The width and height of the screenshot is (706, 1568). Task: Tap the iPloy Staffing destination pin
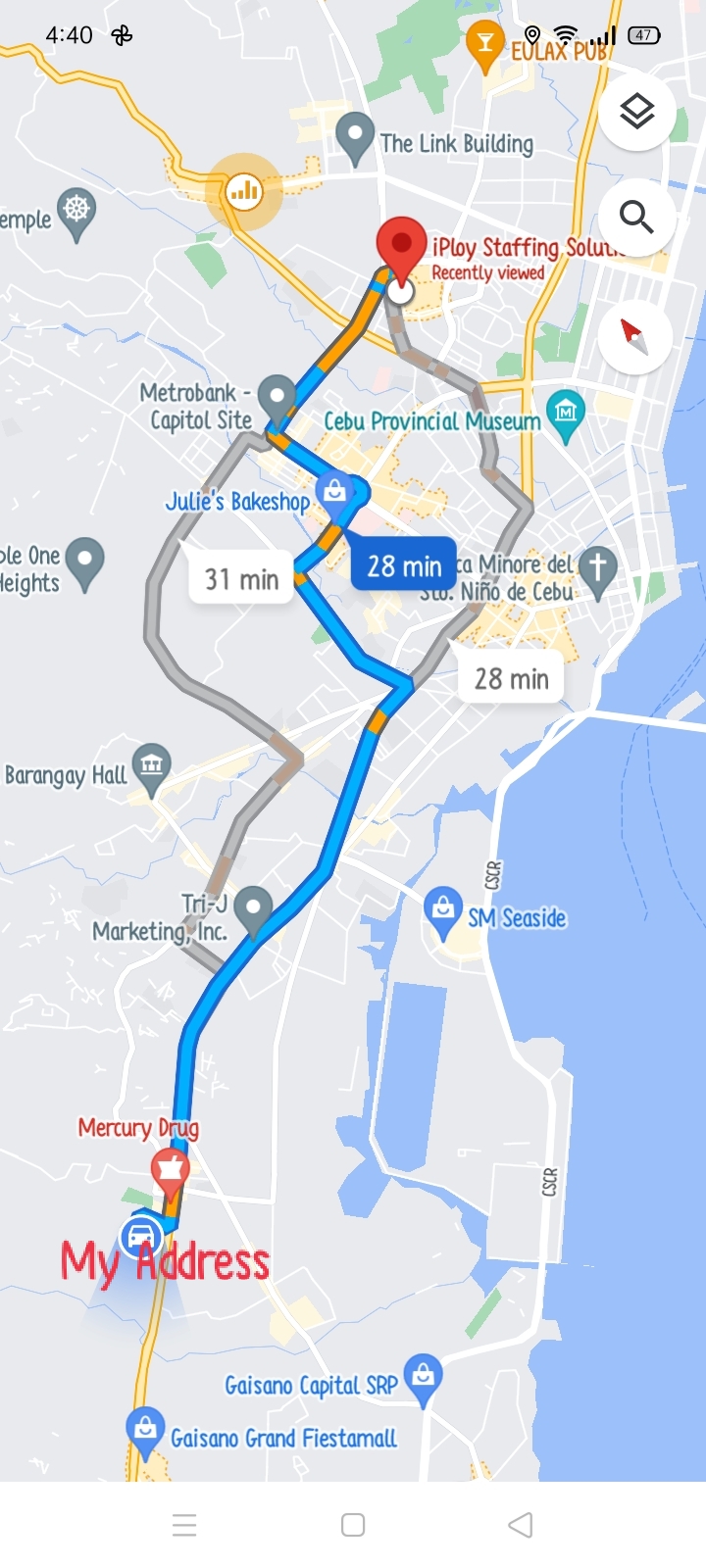401,245
